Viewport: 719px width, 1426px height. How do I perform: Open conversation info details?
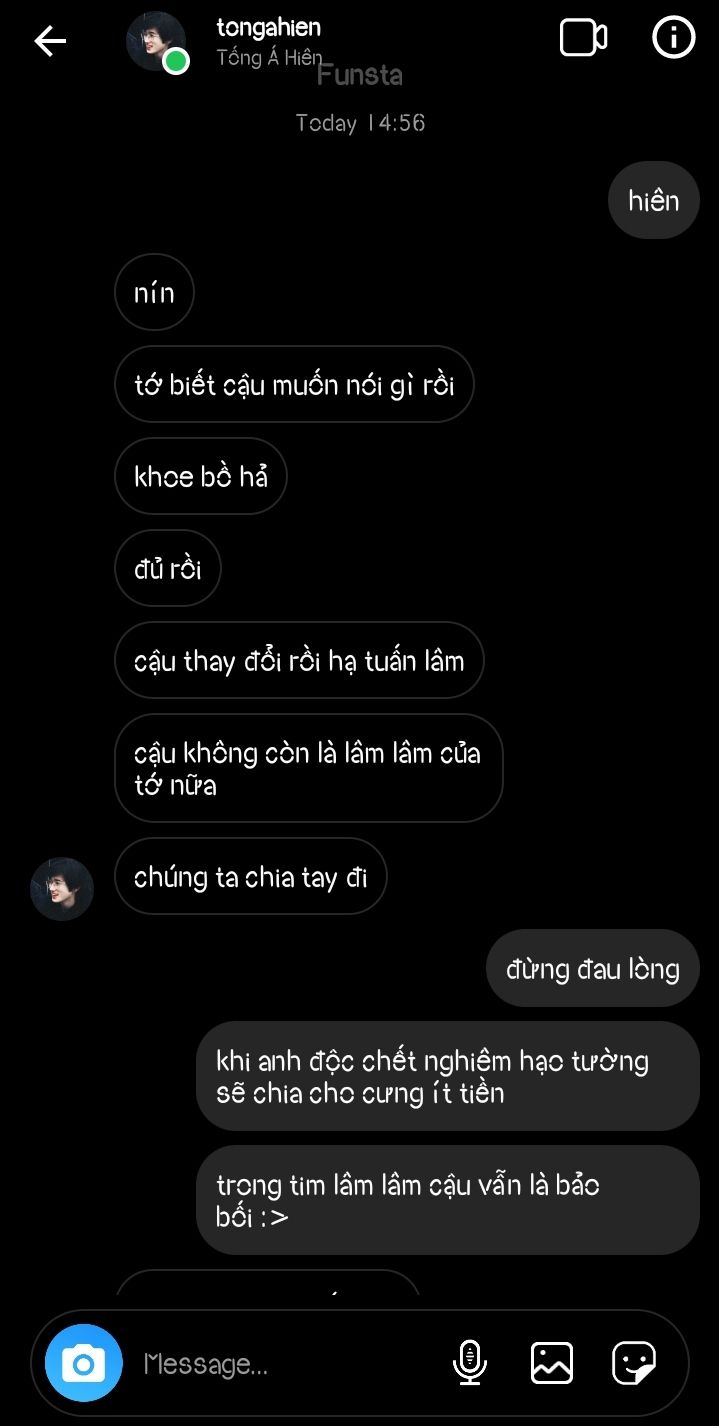pos(674,38)
